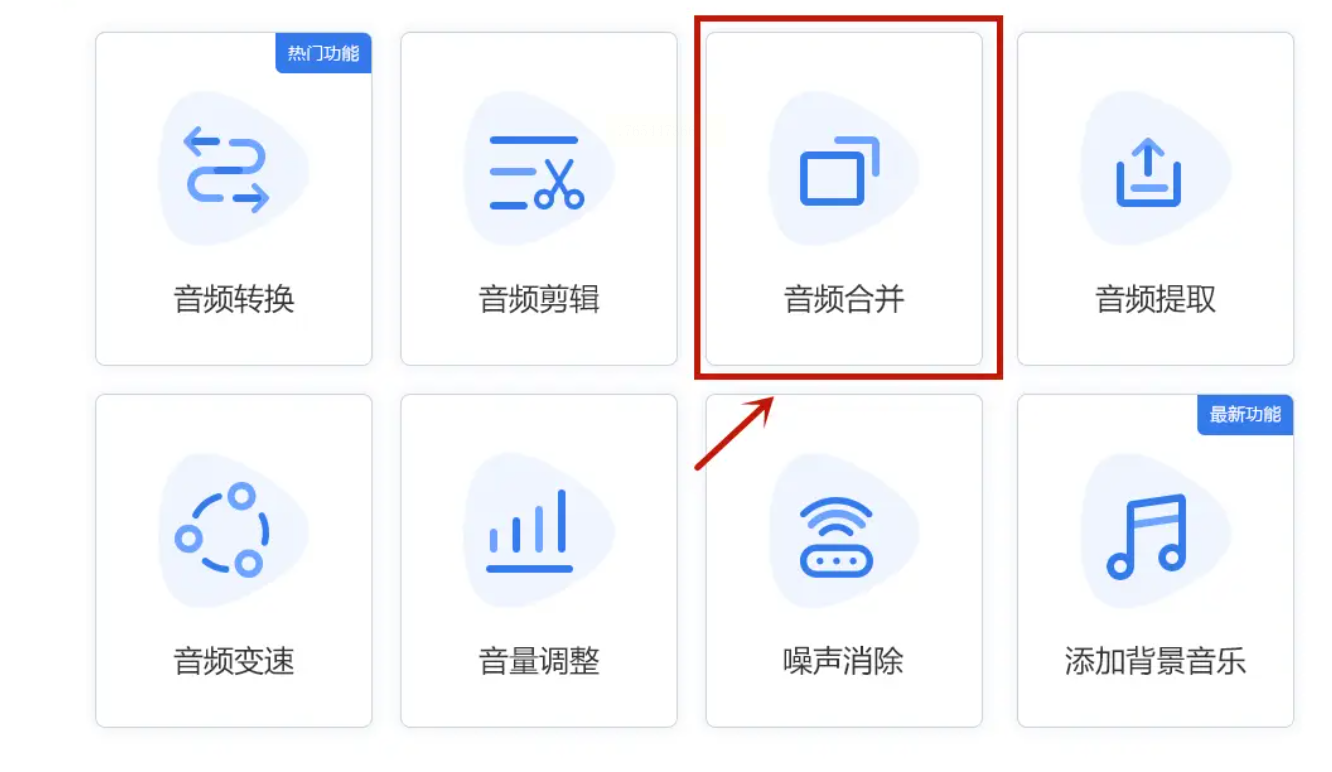The image size is (1332, 772).
Task: Choose the 音频合并 audio merge card
Action: point(843,200)
